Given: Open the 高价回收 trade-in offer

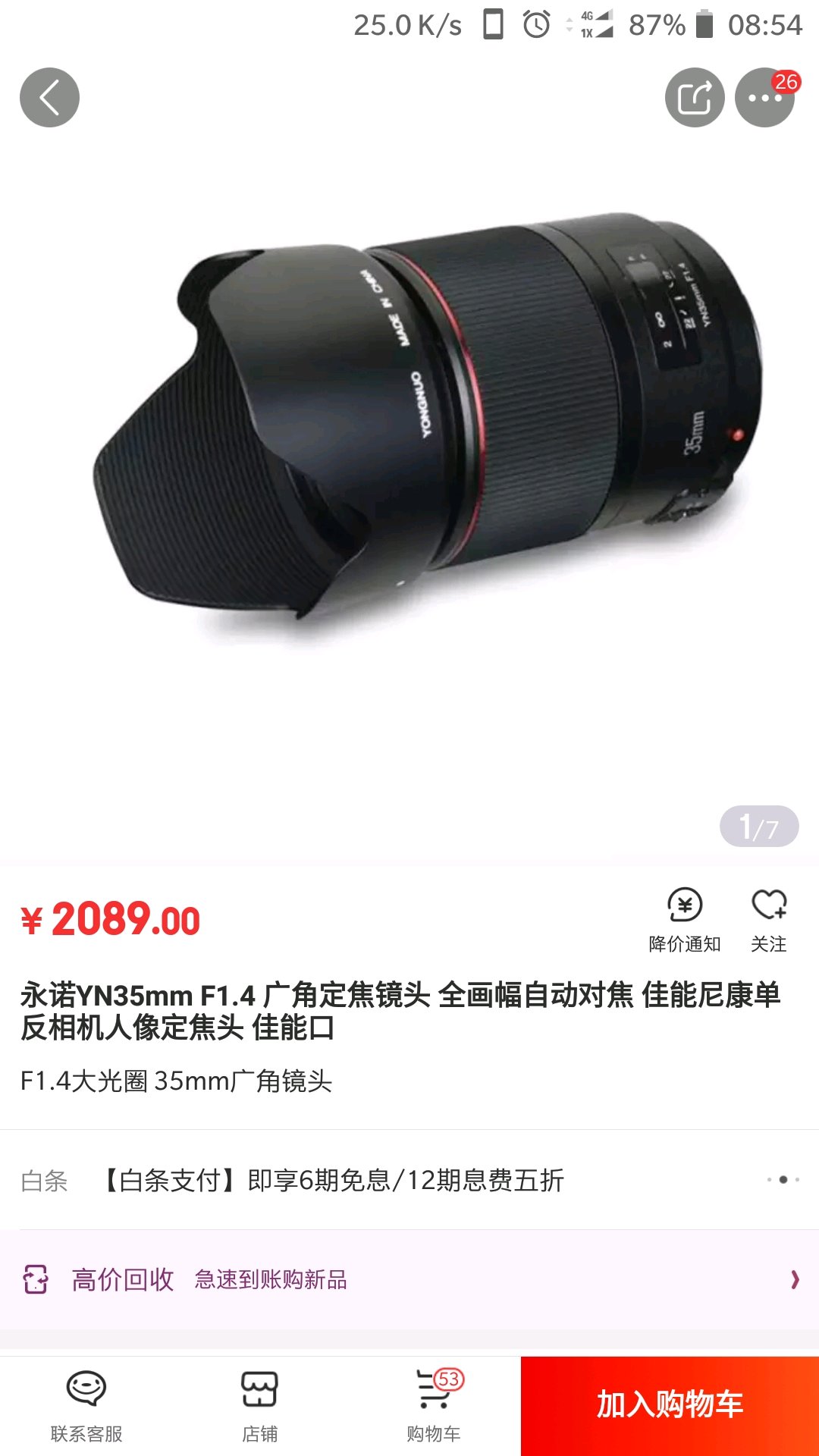Looking at the screenshot, I should tap(409, 1280).
